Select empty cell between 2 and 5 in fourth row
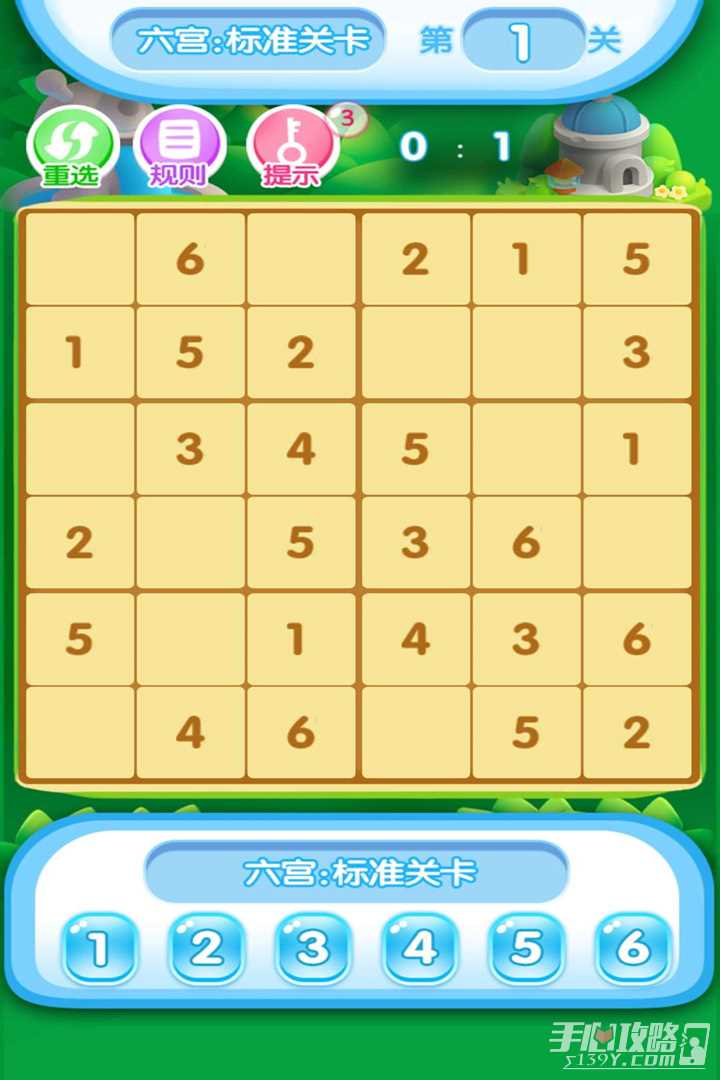 coord(190,543)
